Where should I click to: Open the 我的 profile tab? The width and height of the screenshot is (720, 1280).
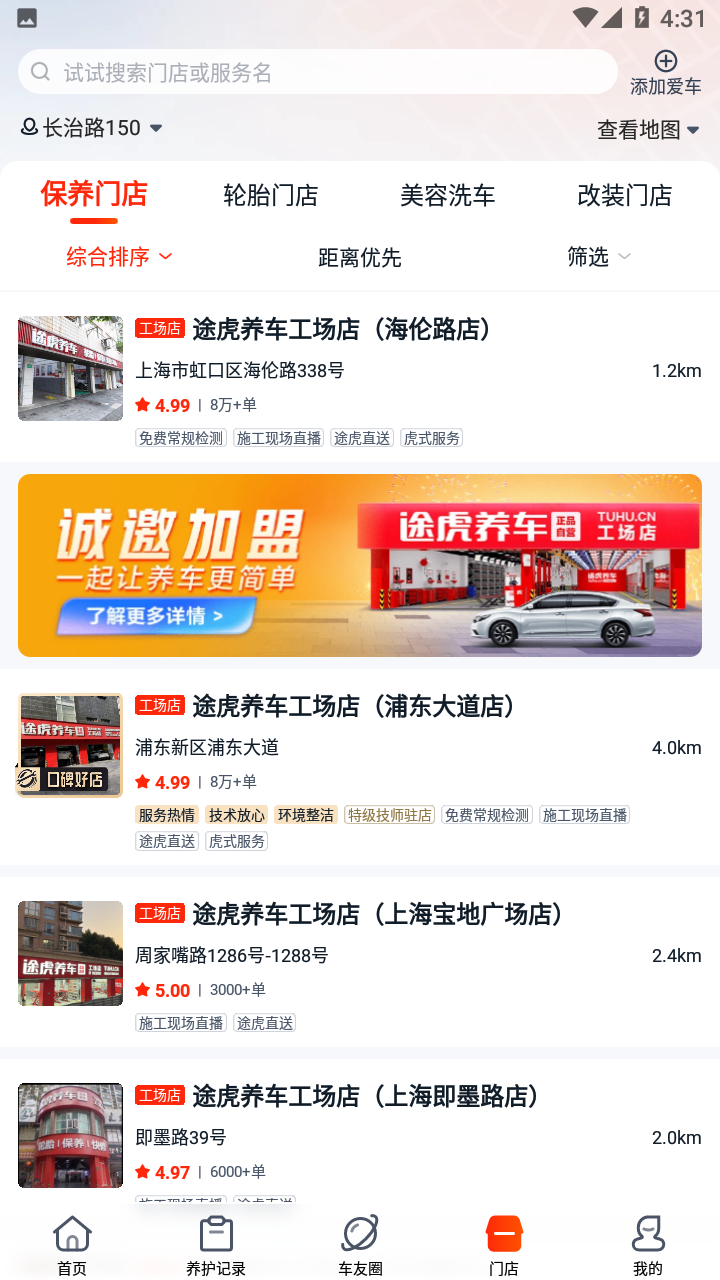click(648, 1246)
